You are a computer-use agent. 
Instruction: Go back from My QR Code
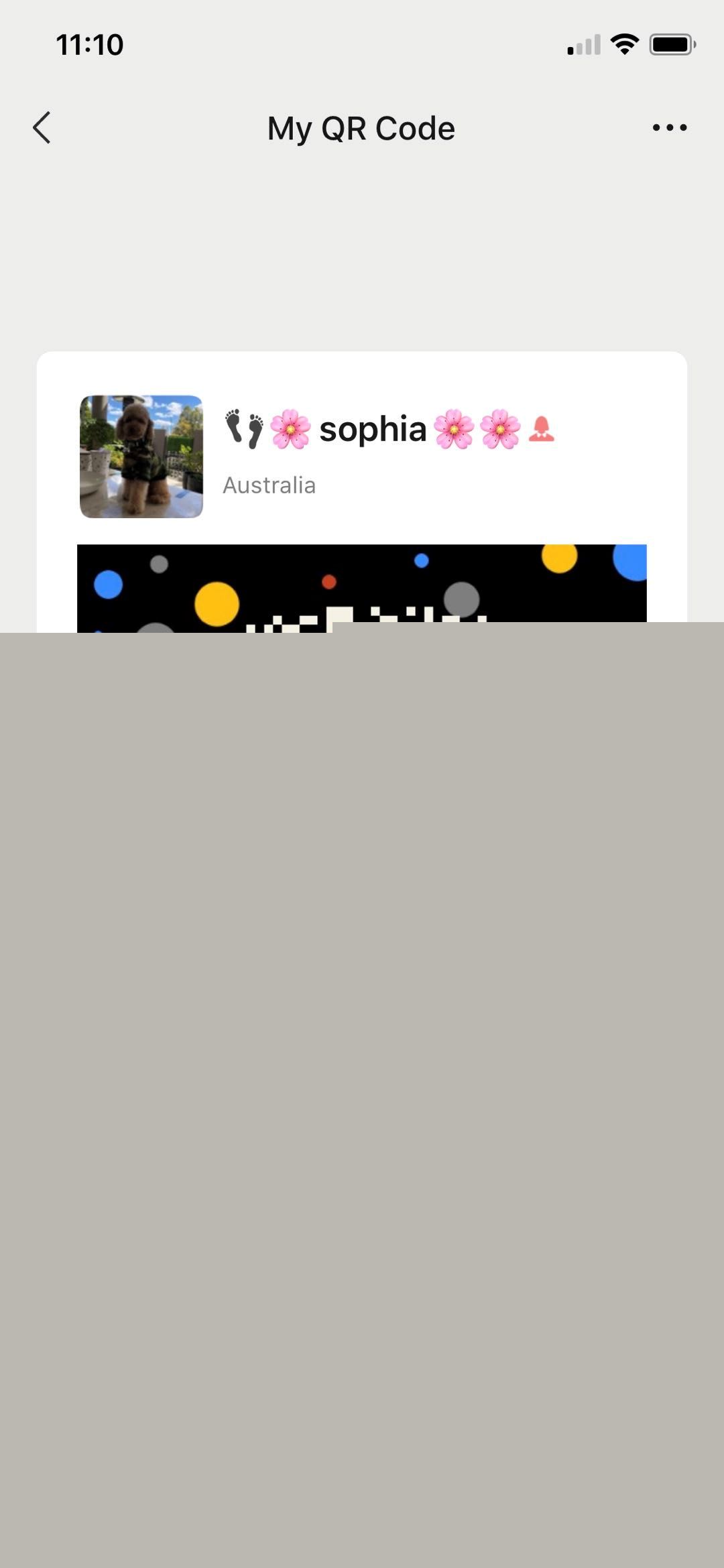pos(42,127)
